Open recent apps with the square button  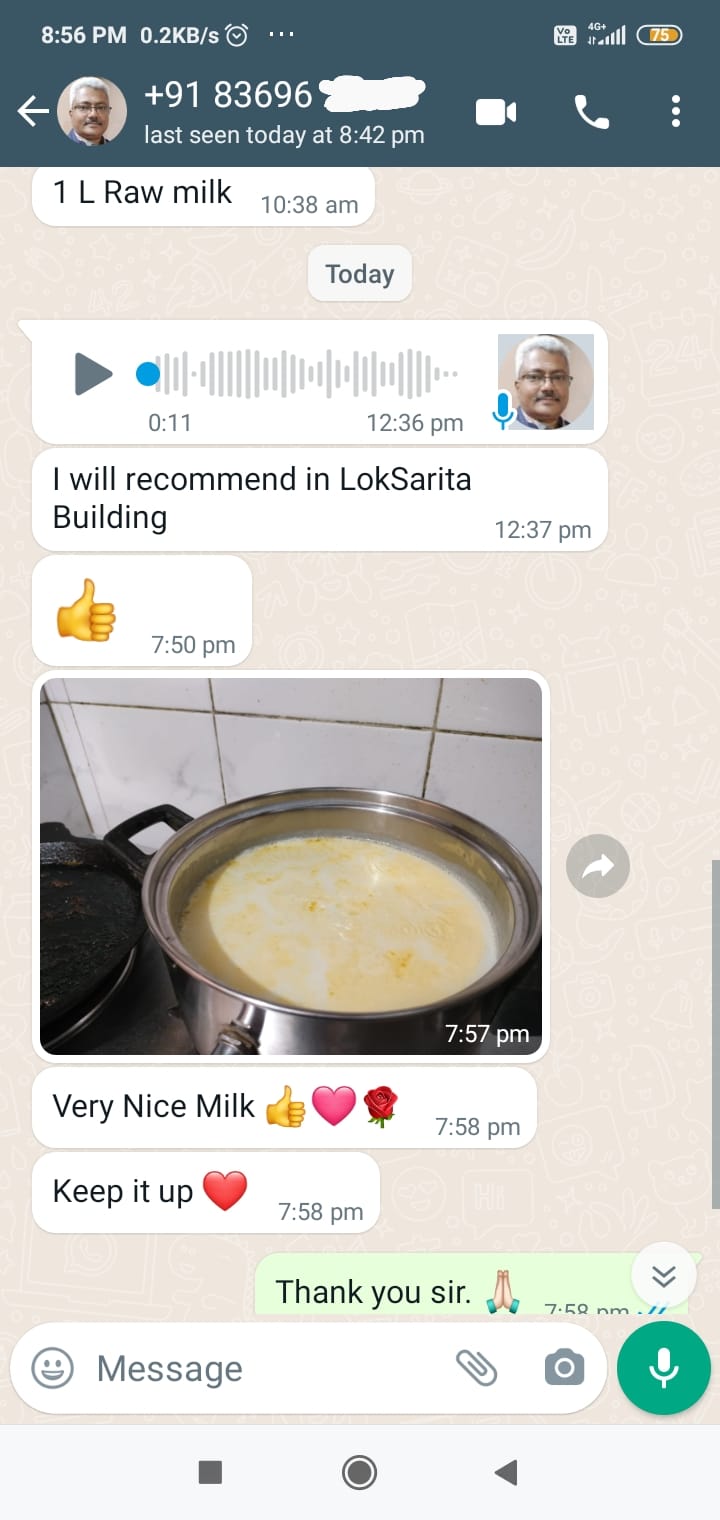click(x=210, y=1472)
